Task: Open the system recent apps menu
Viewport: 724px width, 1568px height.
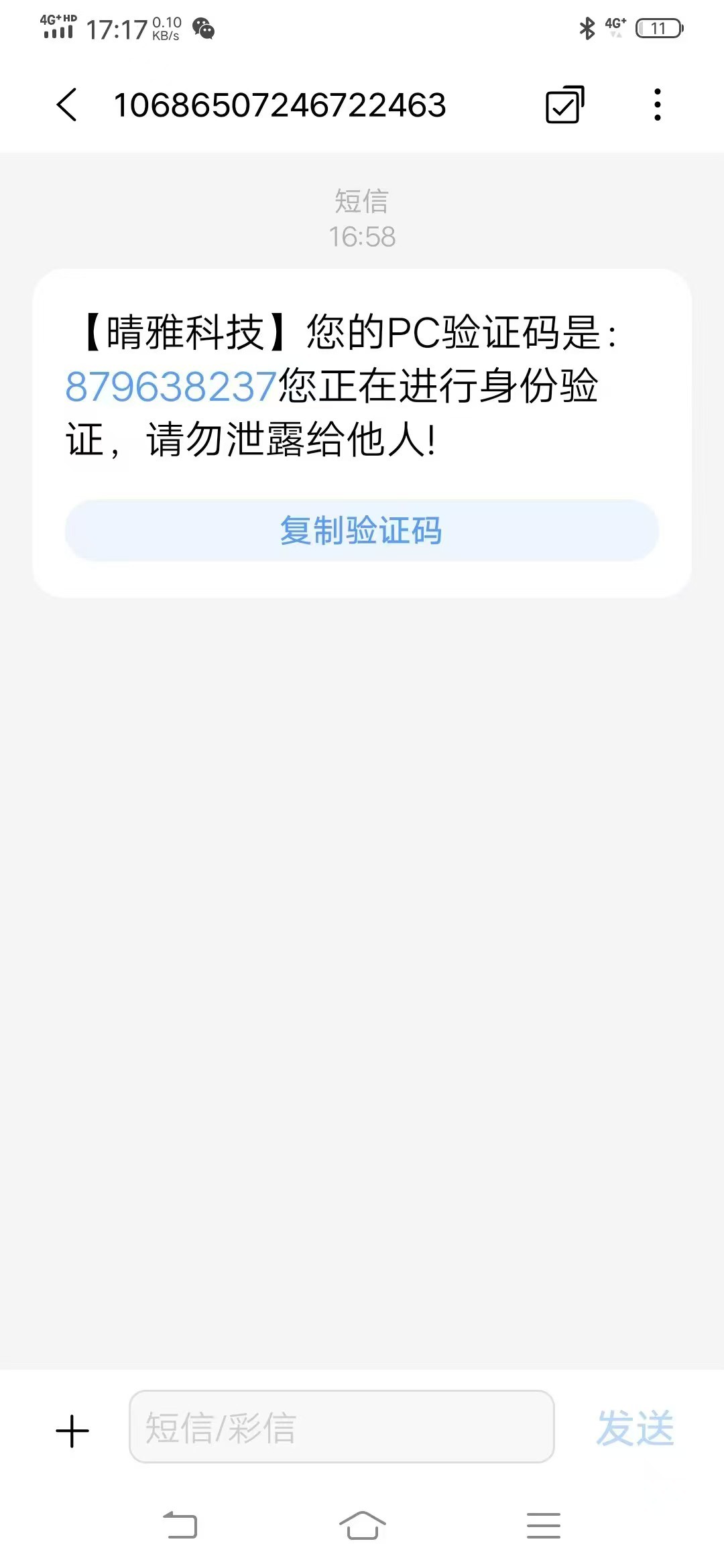Action: tap(544, 1525)
